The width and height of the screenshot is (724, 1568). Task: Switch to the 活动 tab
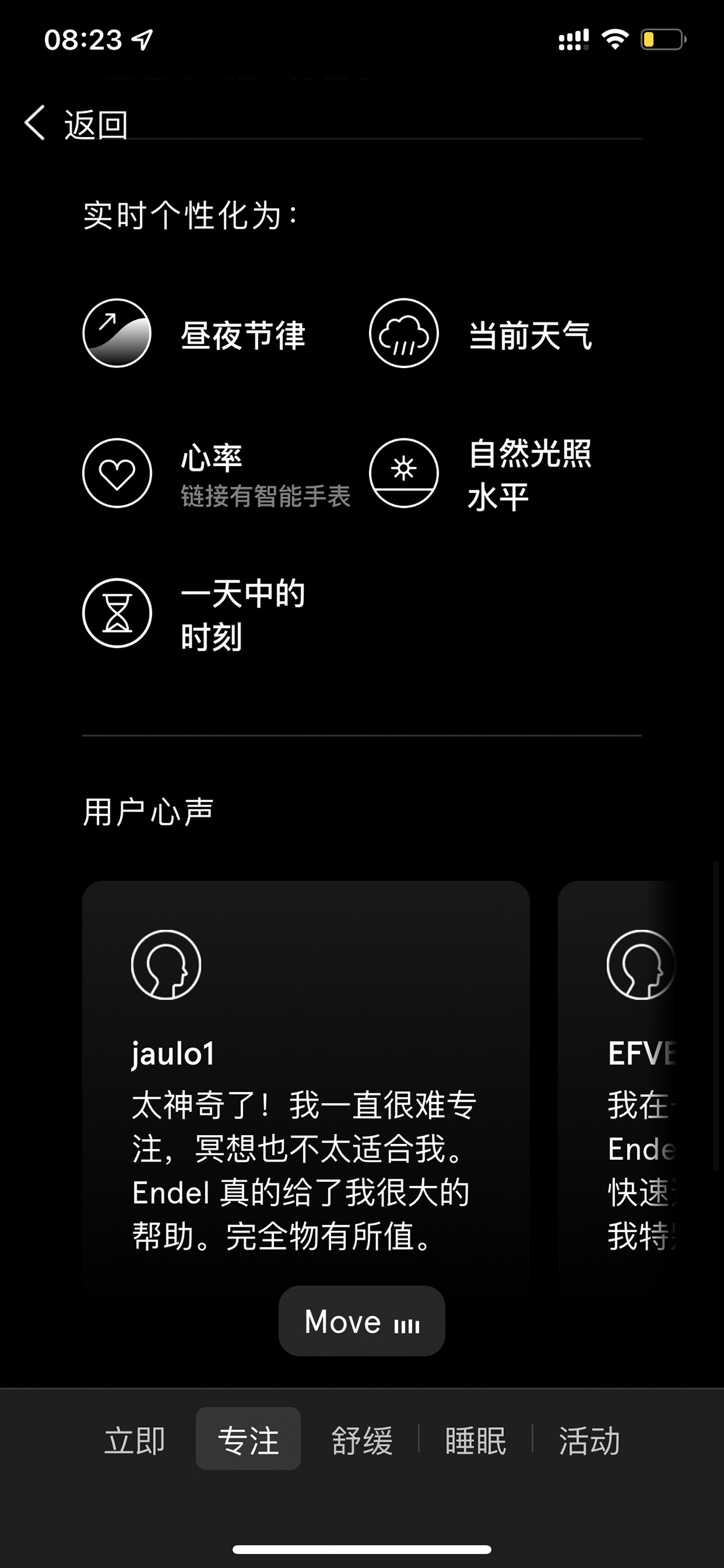pyautogui.click(x=589, y=1439)
